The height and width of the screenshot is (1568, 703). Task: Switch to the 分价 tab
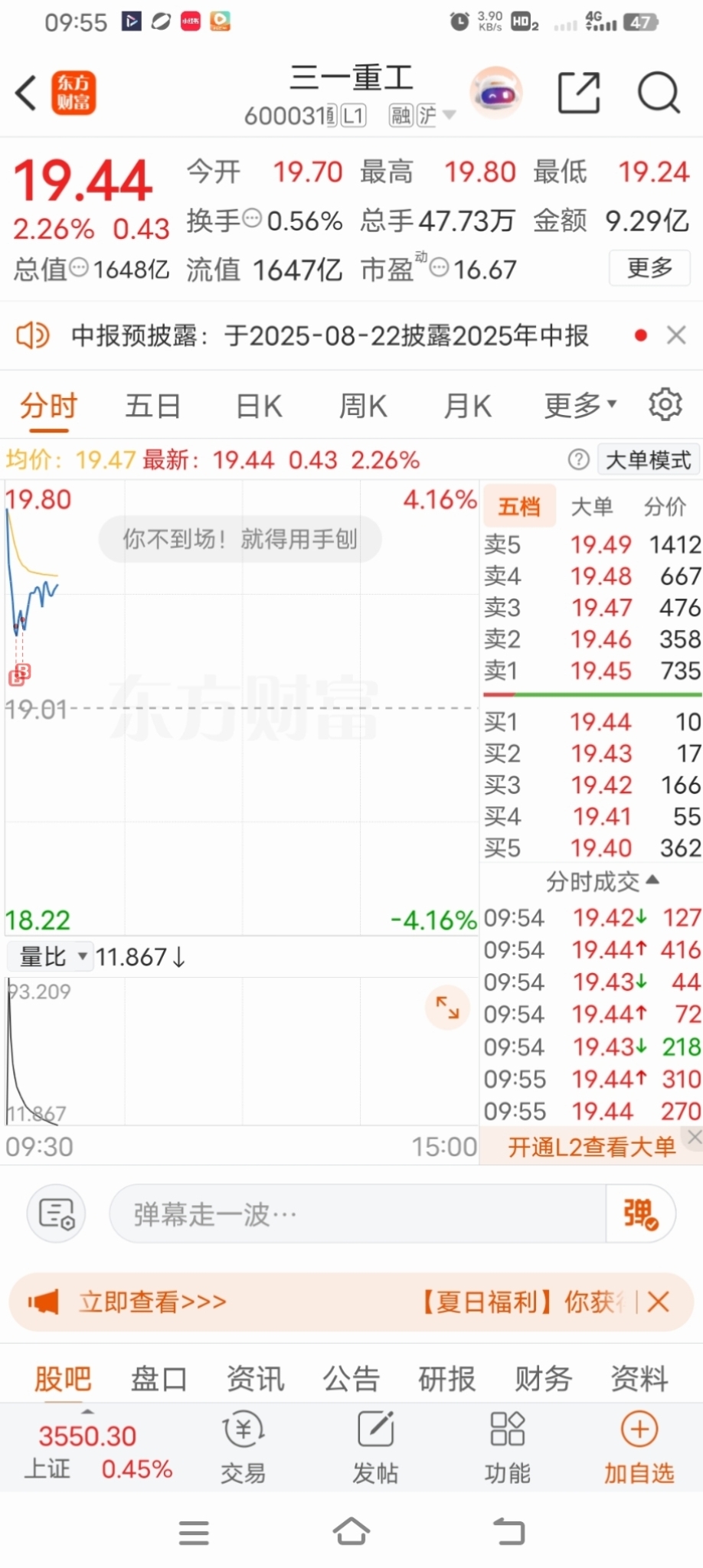[664, 506]
